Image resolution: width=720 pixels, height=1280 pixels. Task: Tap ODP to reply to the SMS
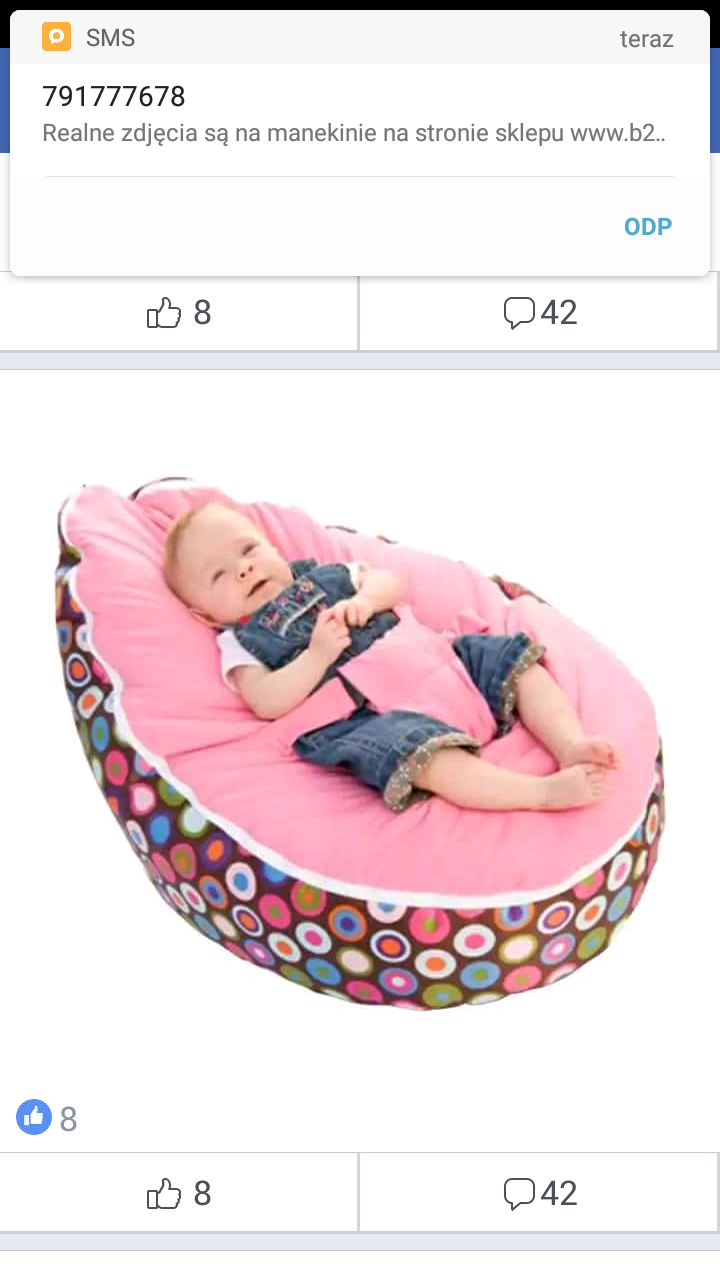(647, 226)
